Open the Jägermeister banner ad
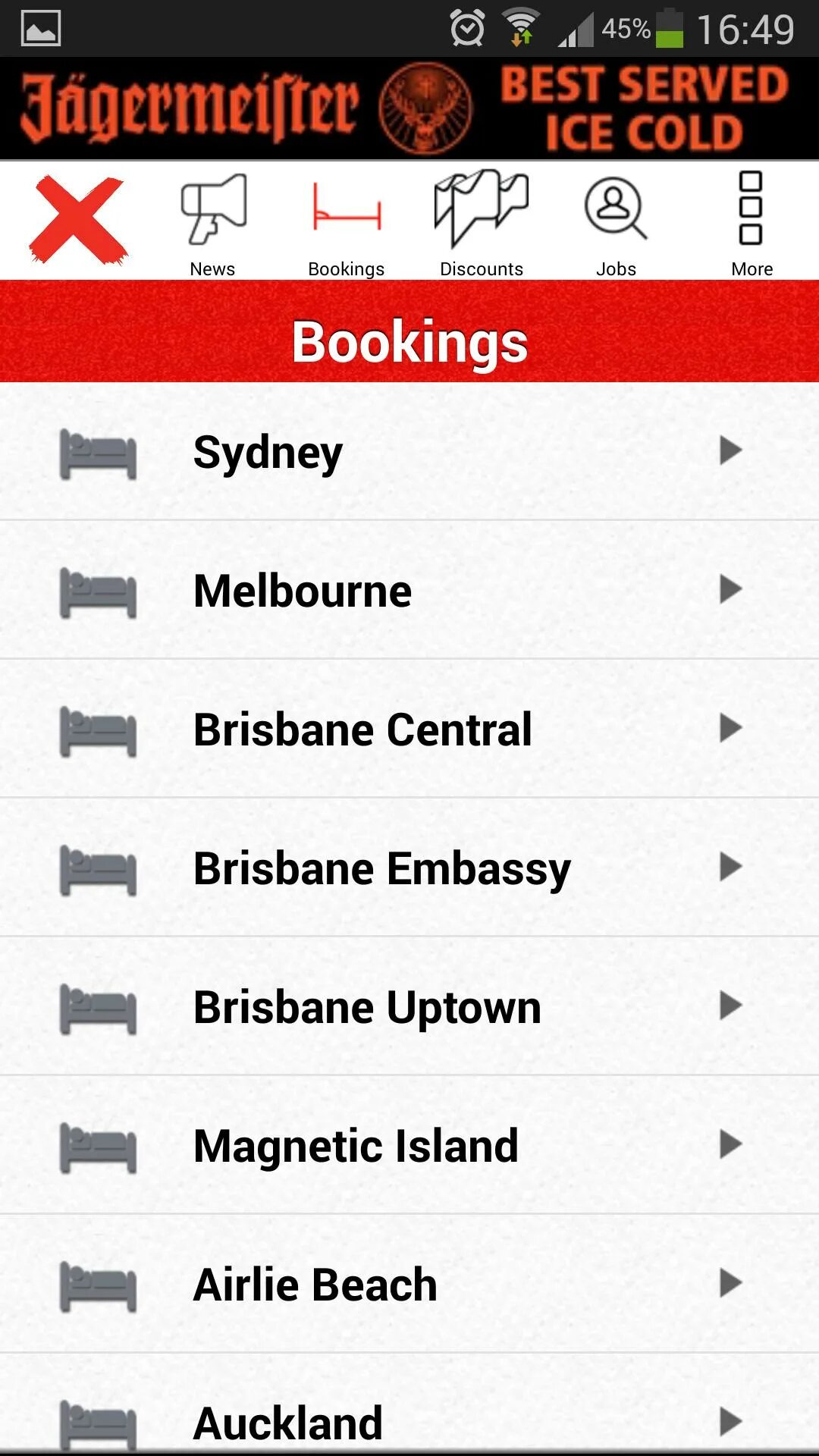Image resolution: width=819 pixels, height=1456 pixels. (409, 108)
